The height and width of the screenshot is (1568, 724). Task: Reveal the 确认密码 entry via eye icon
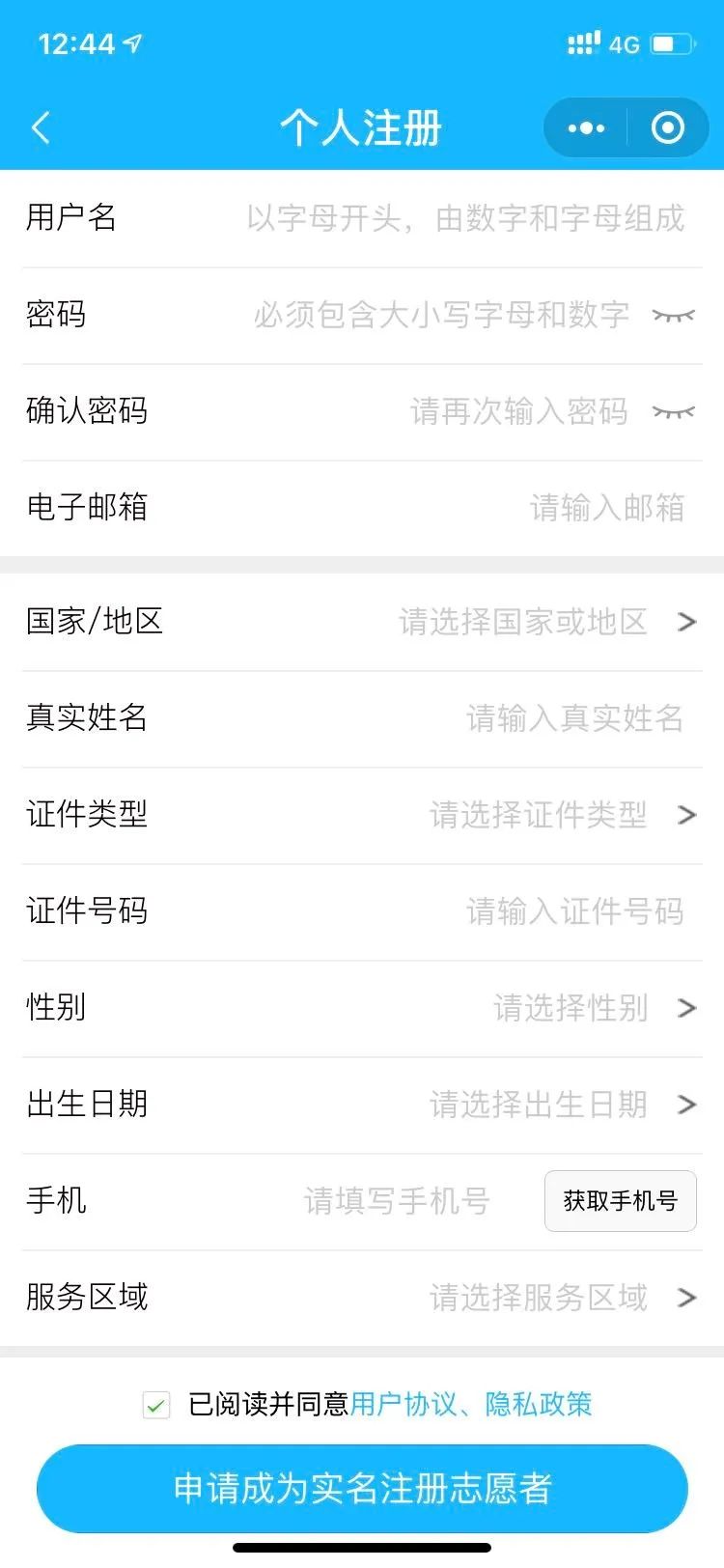point(673,412)
